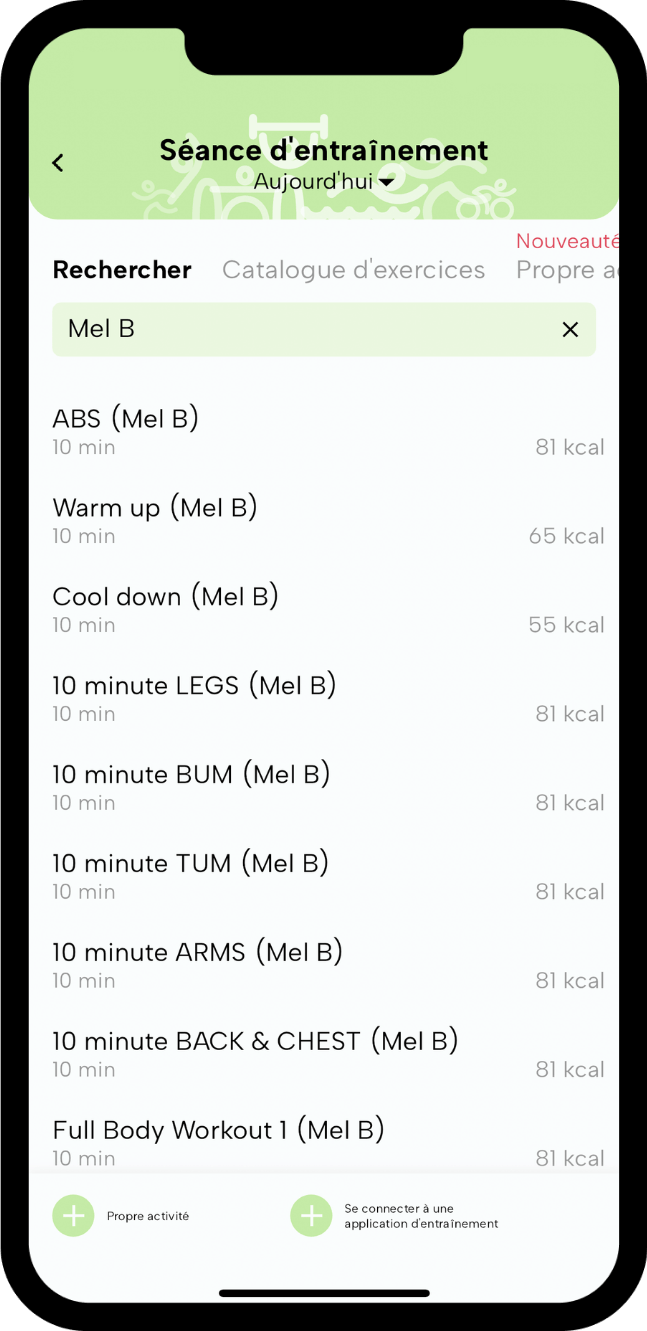Add a Propre activité with plus button

coord(73,1216)
